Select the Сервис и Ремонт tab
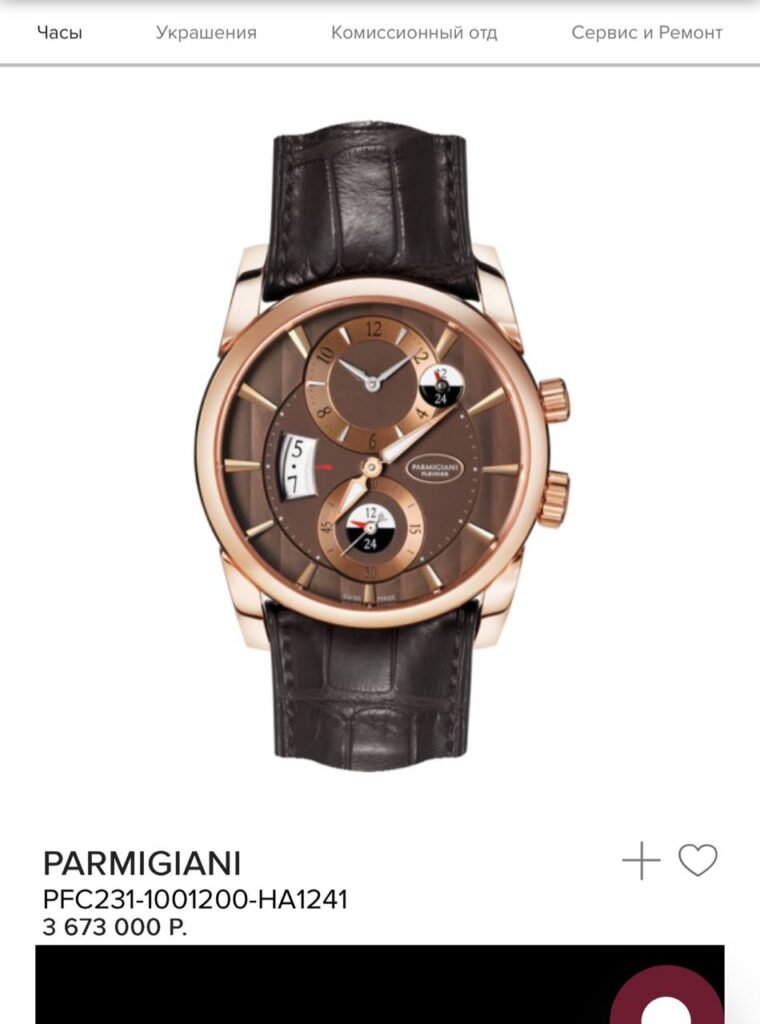Image resolution: width=760 pixels, height=1024 pixels. tap(647, 33)
